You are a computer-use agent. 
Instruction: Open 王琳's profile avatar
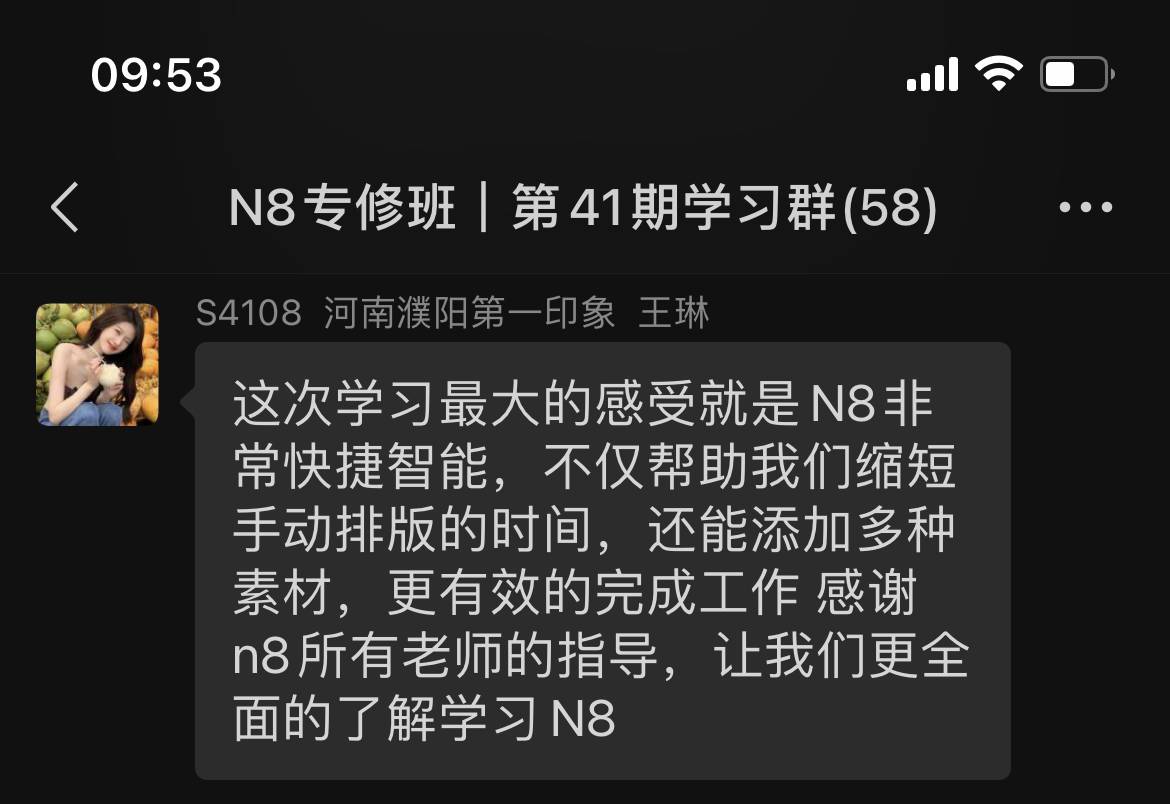98,365
